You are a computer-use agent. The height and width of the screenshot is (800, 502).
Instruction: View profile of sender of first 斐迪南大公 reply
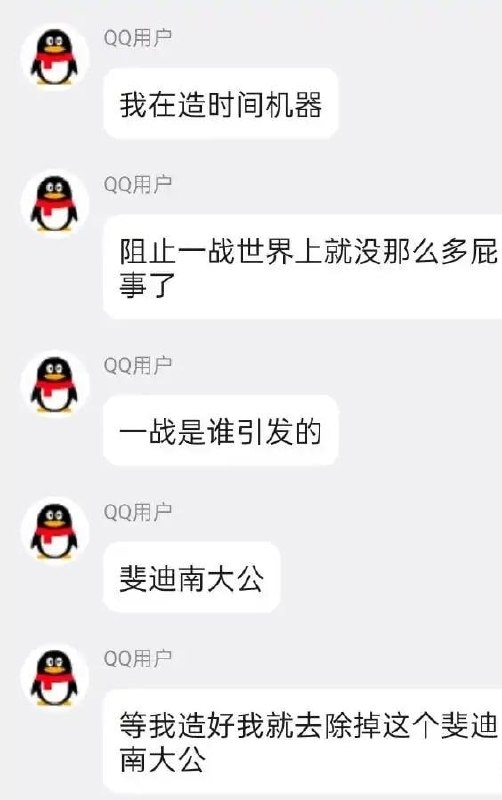point(55,531)
